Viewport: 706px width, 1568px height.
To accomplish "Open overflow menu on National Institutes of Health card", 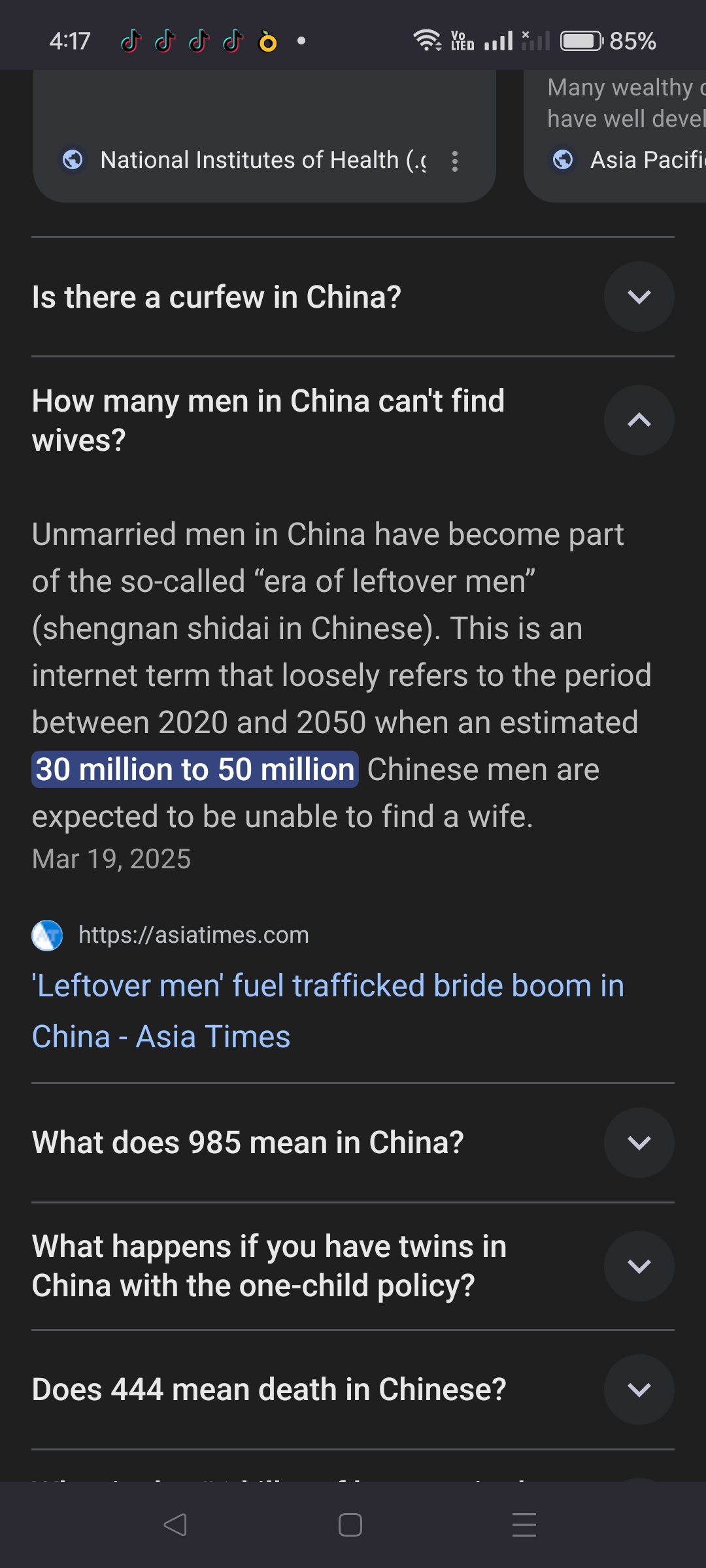I will click(x=455, y=161).
